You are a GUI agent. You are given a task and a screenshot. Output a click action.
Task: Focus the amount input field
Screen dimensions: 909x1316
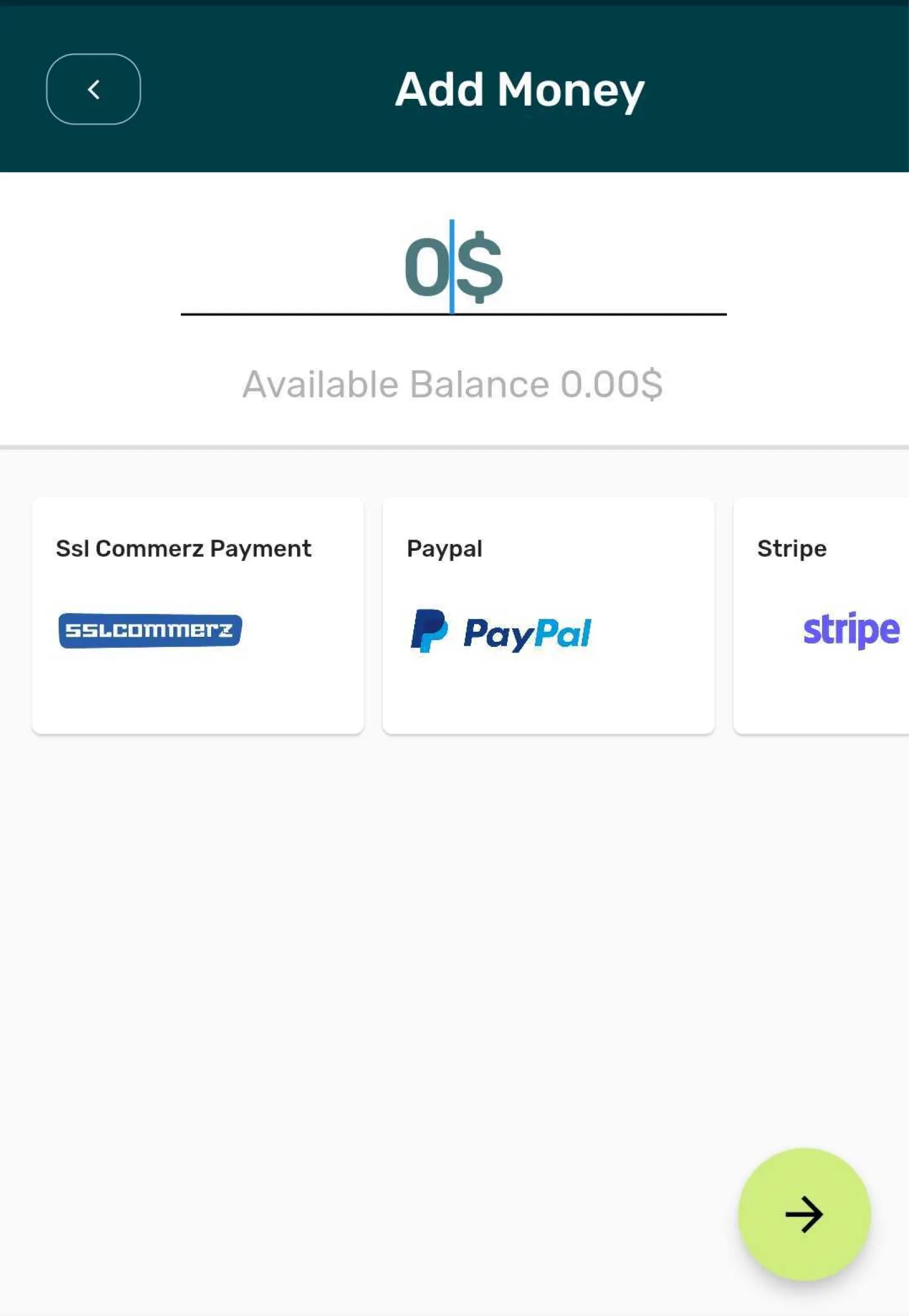point(453,268)
